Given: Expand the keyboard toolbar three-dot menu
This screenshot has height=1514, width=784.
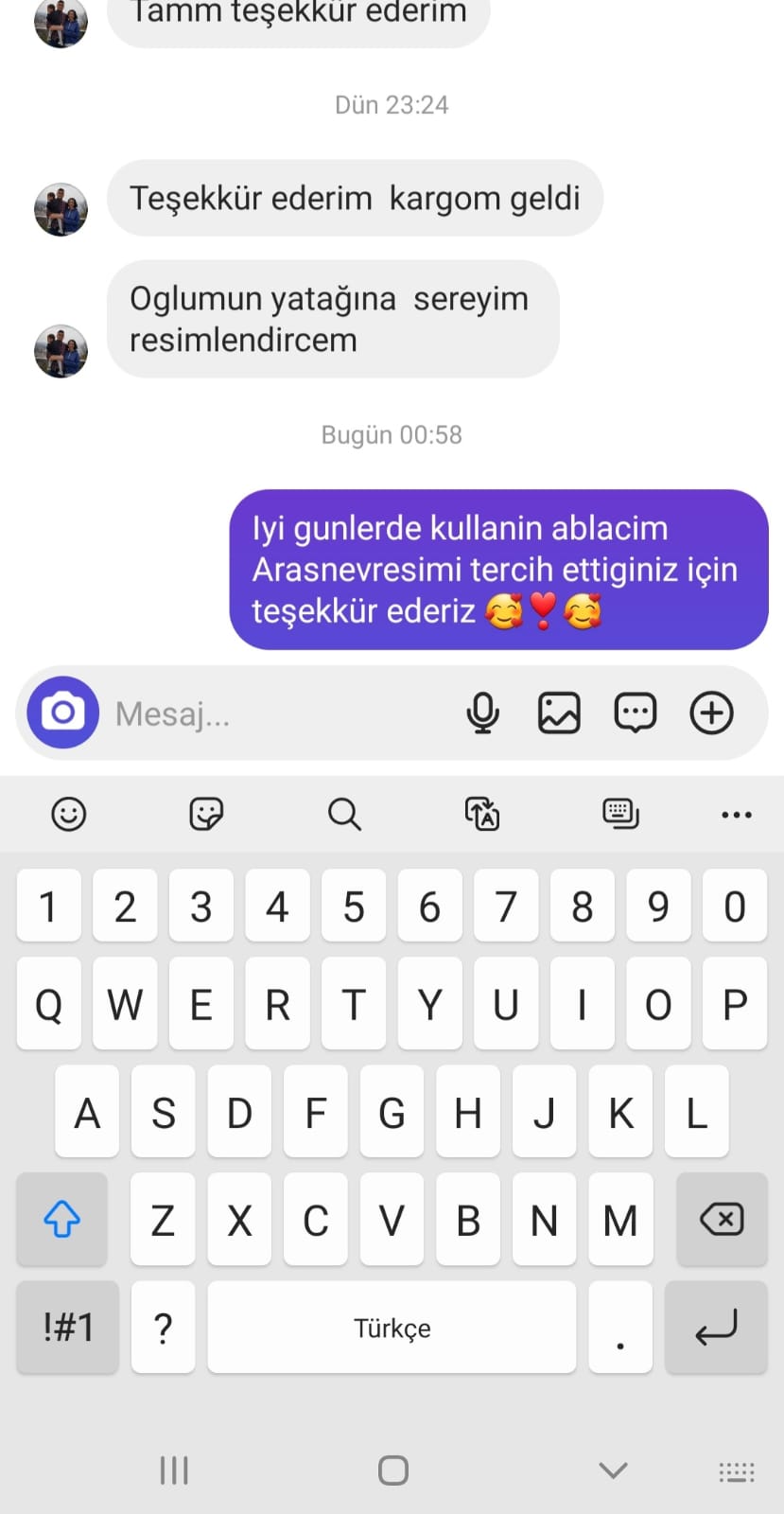Looking at the screenshot, I should 736,814.
